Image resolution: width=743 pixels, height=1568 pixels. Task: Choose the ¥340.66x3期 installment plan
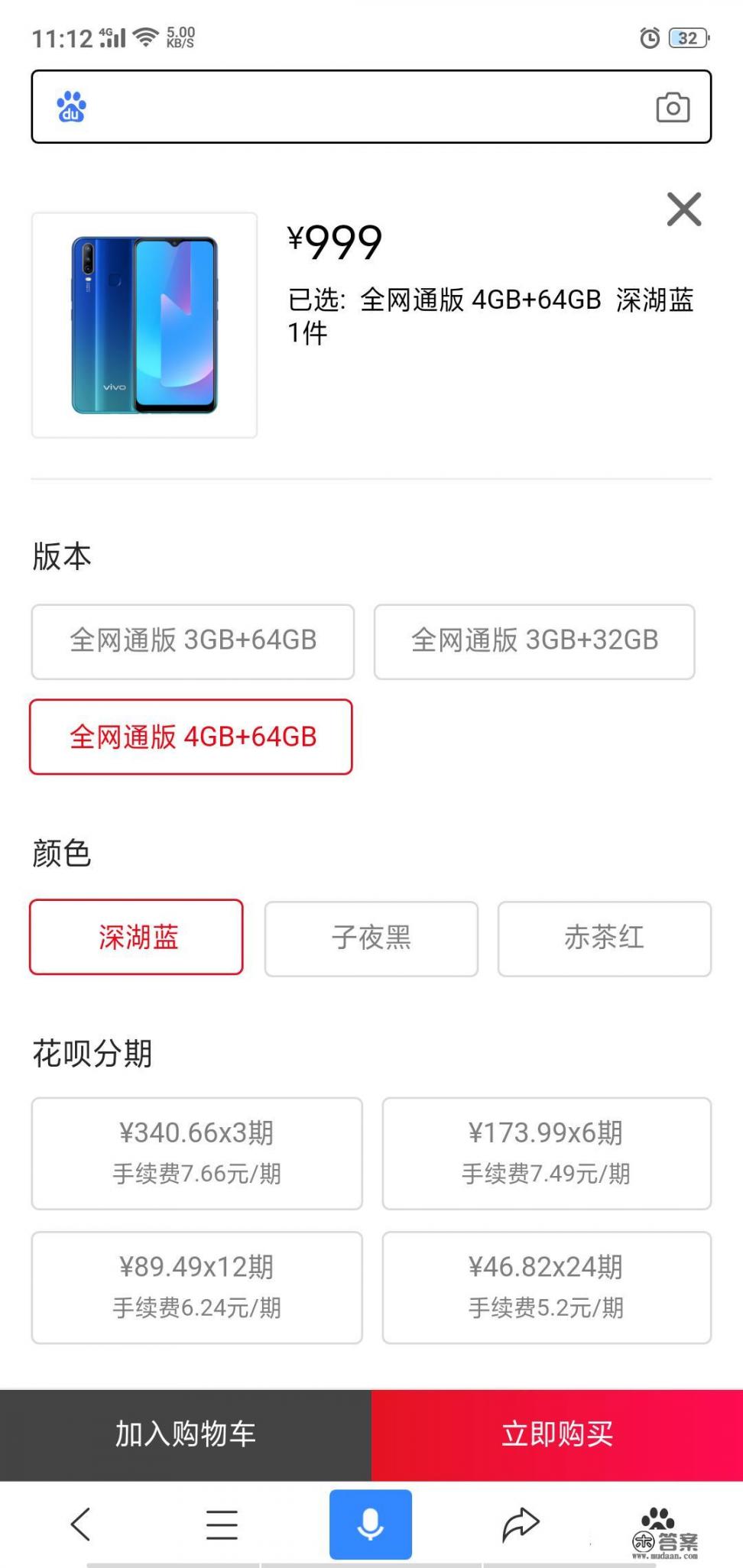click(196, 1153)
